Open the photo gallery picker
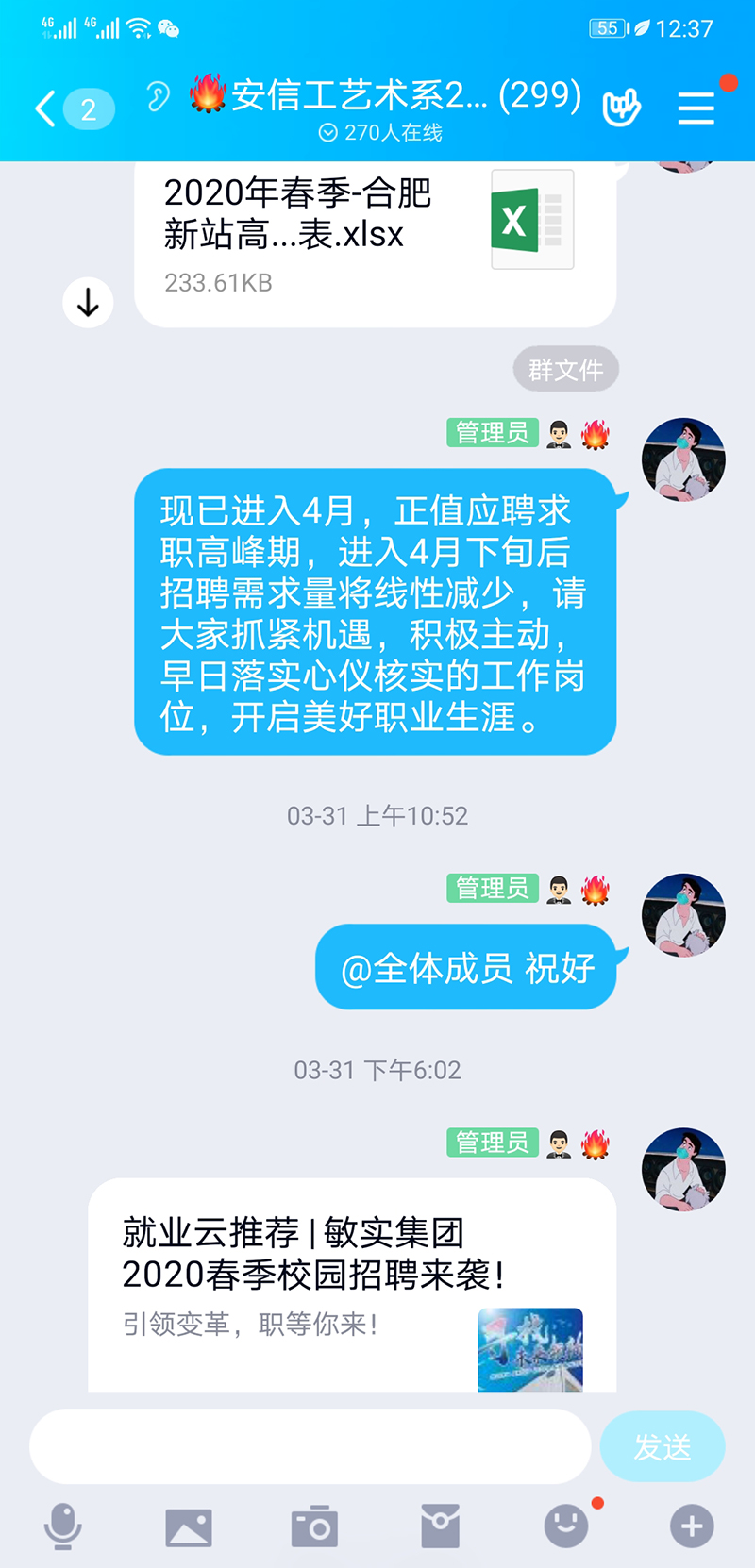The image size is (755, 1568). 189,1526
